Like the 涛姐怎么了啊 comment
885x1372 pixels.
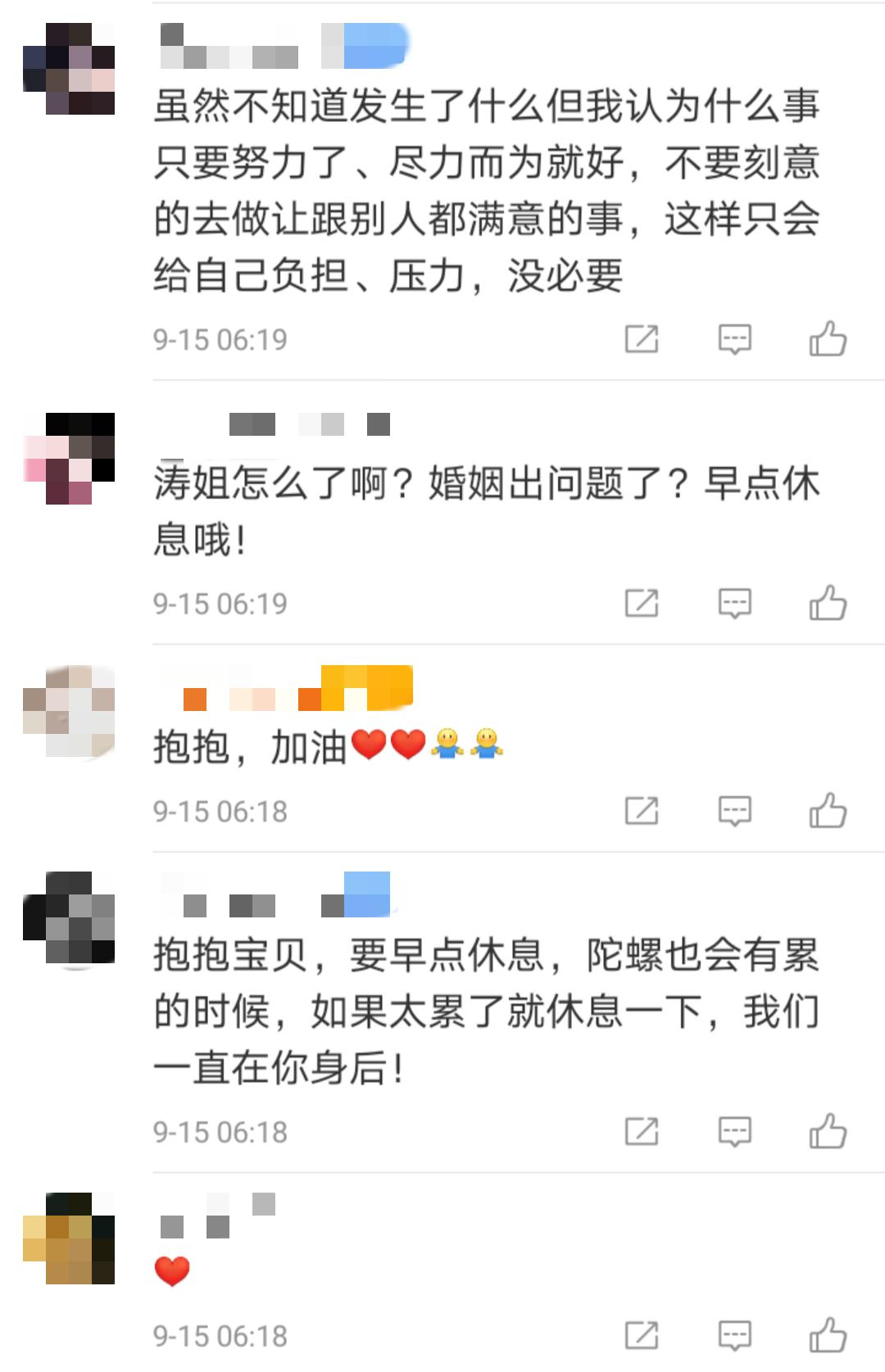[x=828, y=604]
